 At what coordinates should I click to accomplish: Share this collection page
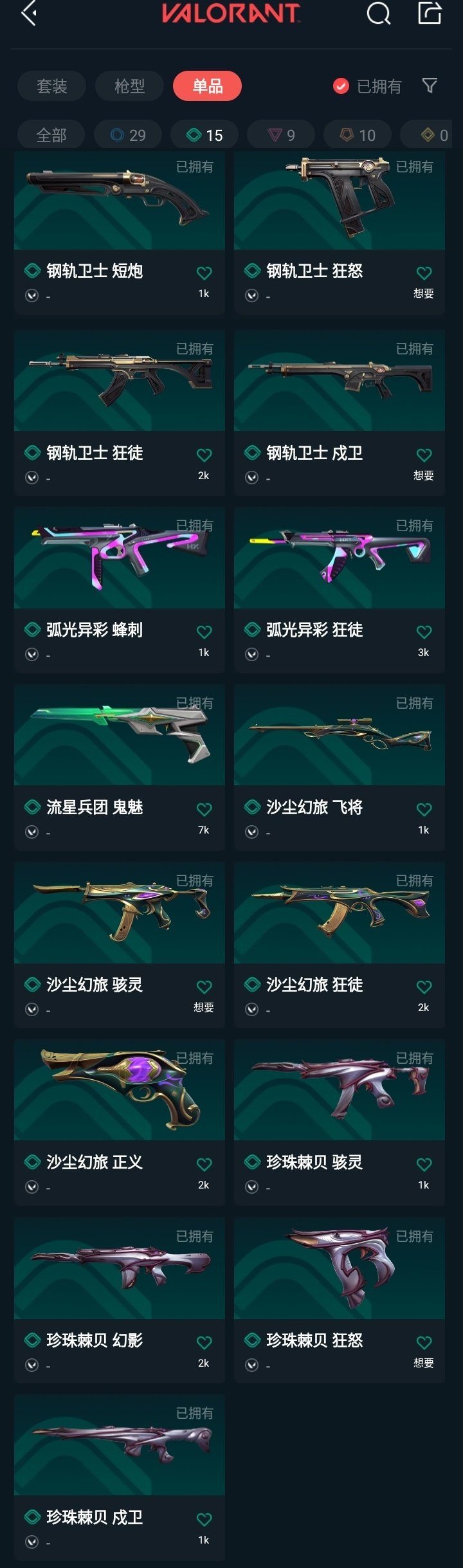point(430,13)
